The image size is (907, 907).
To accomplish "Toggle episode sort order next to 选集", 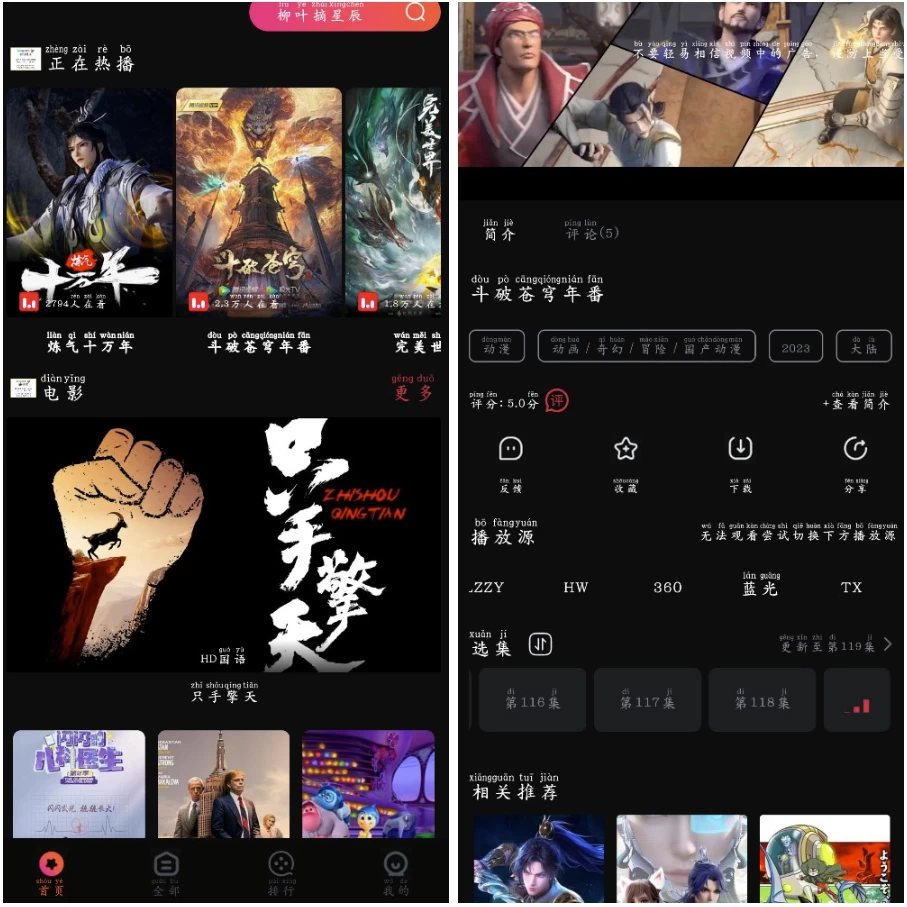I will [x=539, y=644].
